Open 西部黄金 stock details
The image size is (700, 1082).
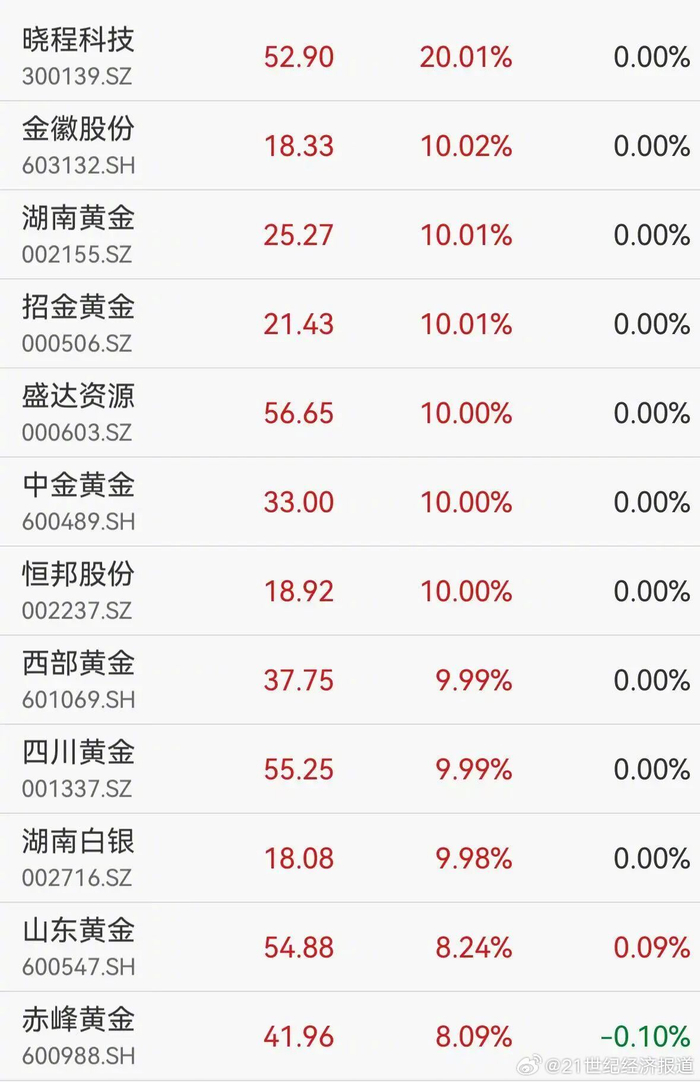[x=350, y=680]
